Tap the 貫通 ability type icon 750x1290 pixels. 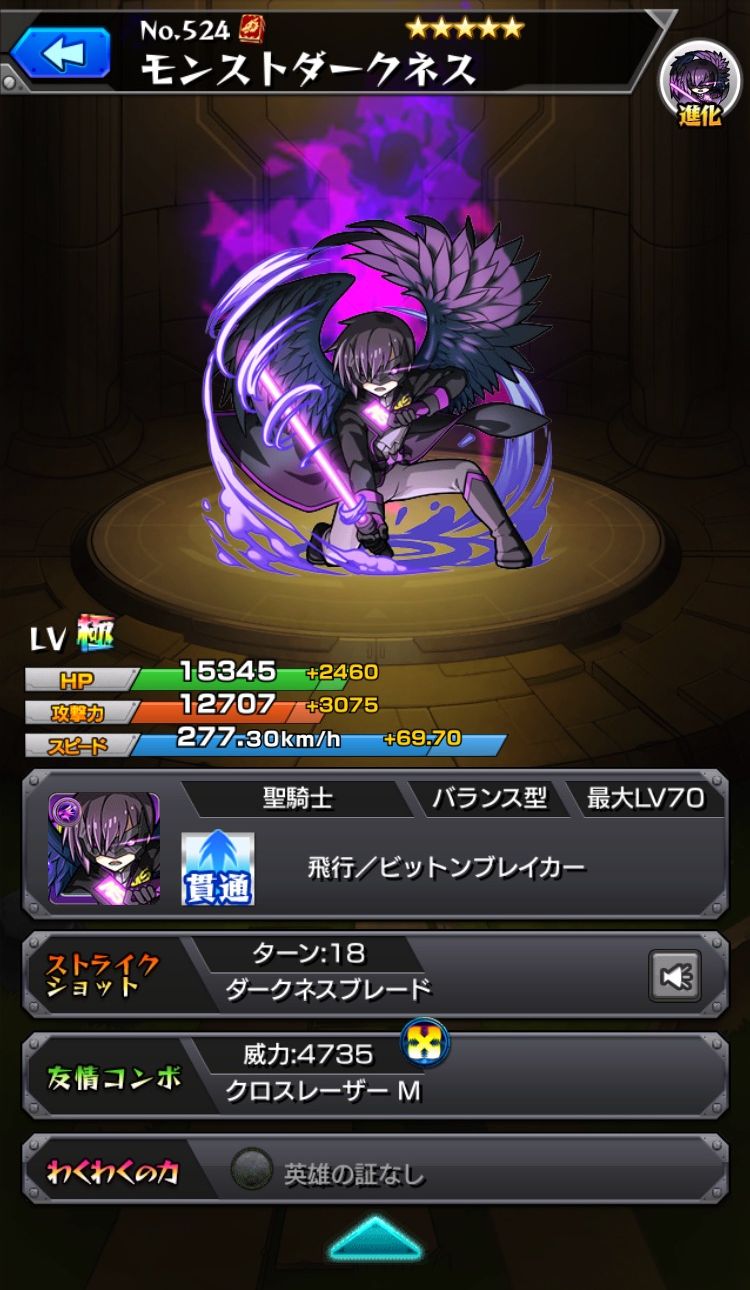pyautogui.click(x=217, y=868)
